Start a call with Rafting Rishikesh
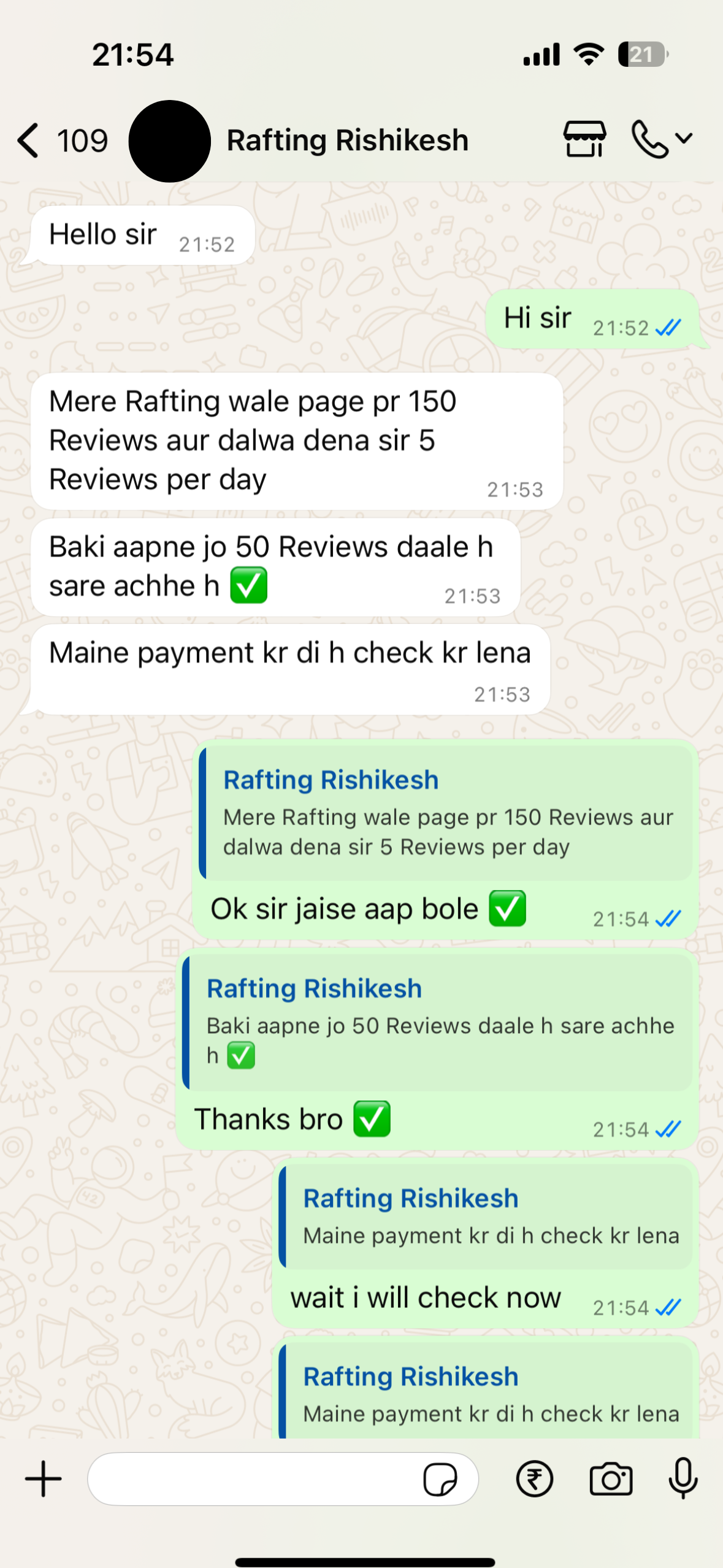The width and height of the screenshot is (723, 1568). coord(650,139)
